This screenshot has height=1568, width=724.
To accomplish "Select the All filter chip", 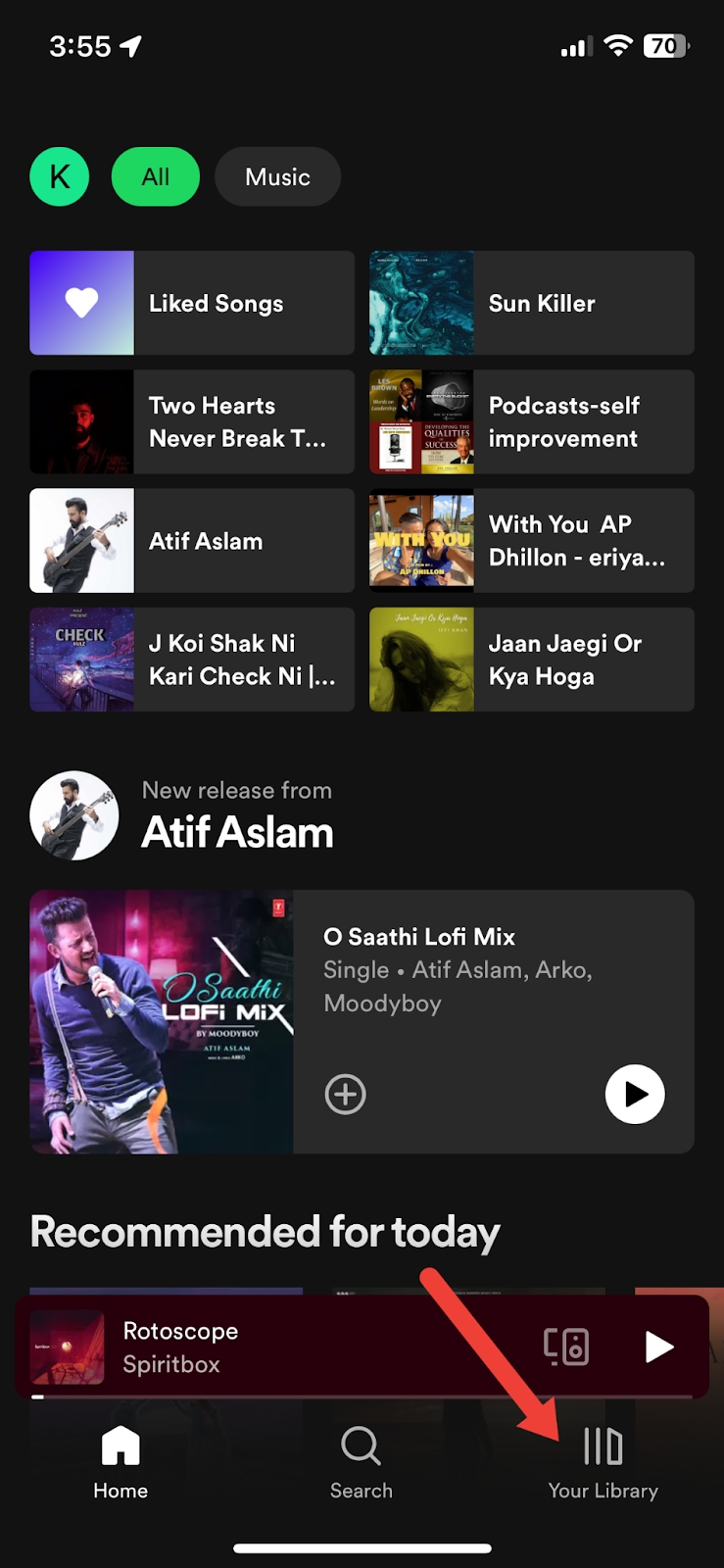I will click(x=155, y=177).
